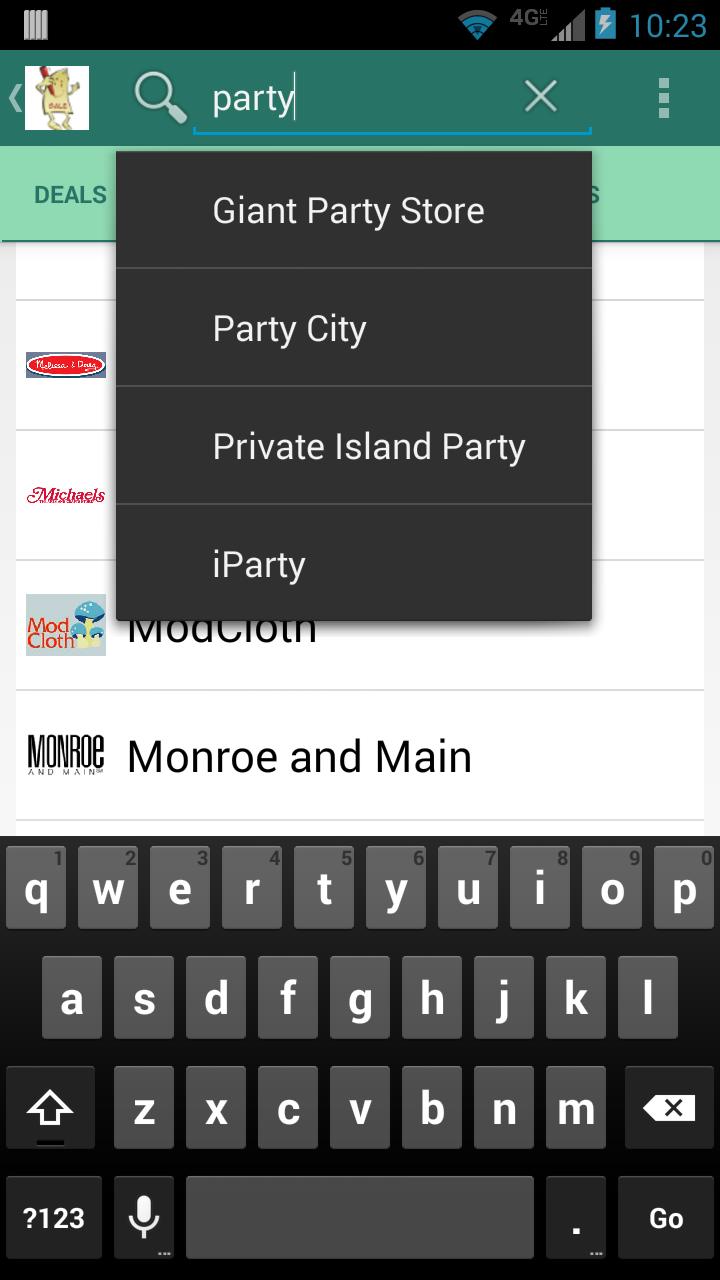720x1280 pixels.
Task: Clear the search text with X
Action: (x=541, y=97)
